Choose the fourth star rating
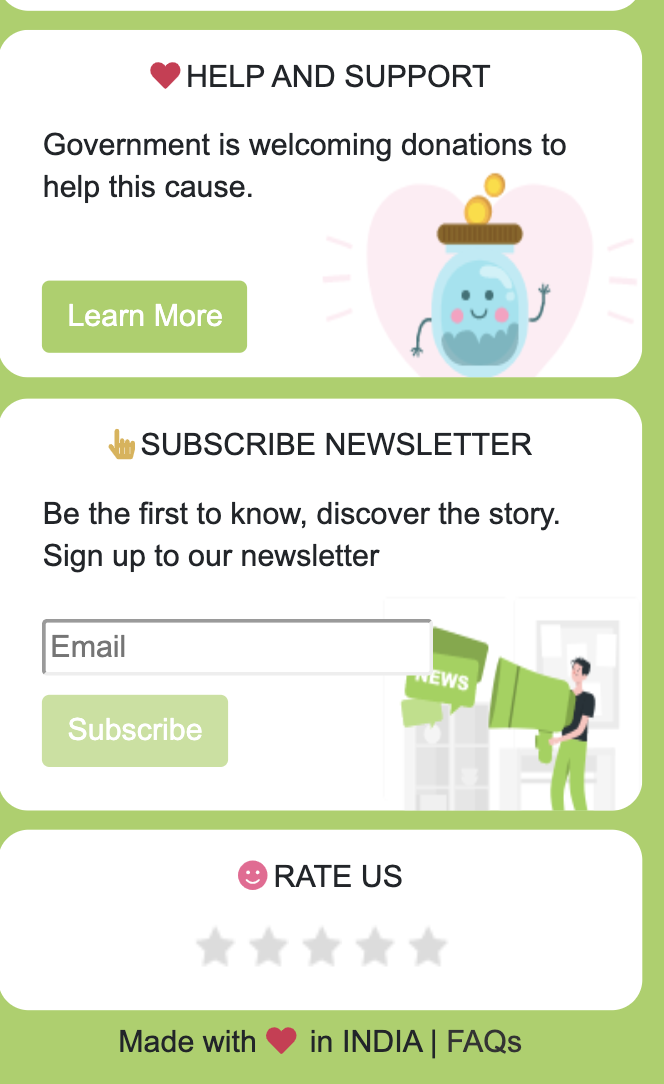 point(374,947)
